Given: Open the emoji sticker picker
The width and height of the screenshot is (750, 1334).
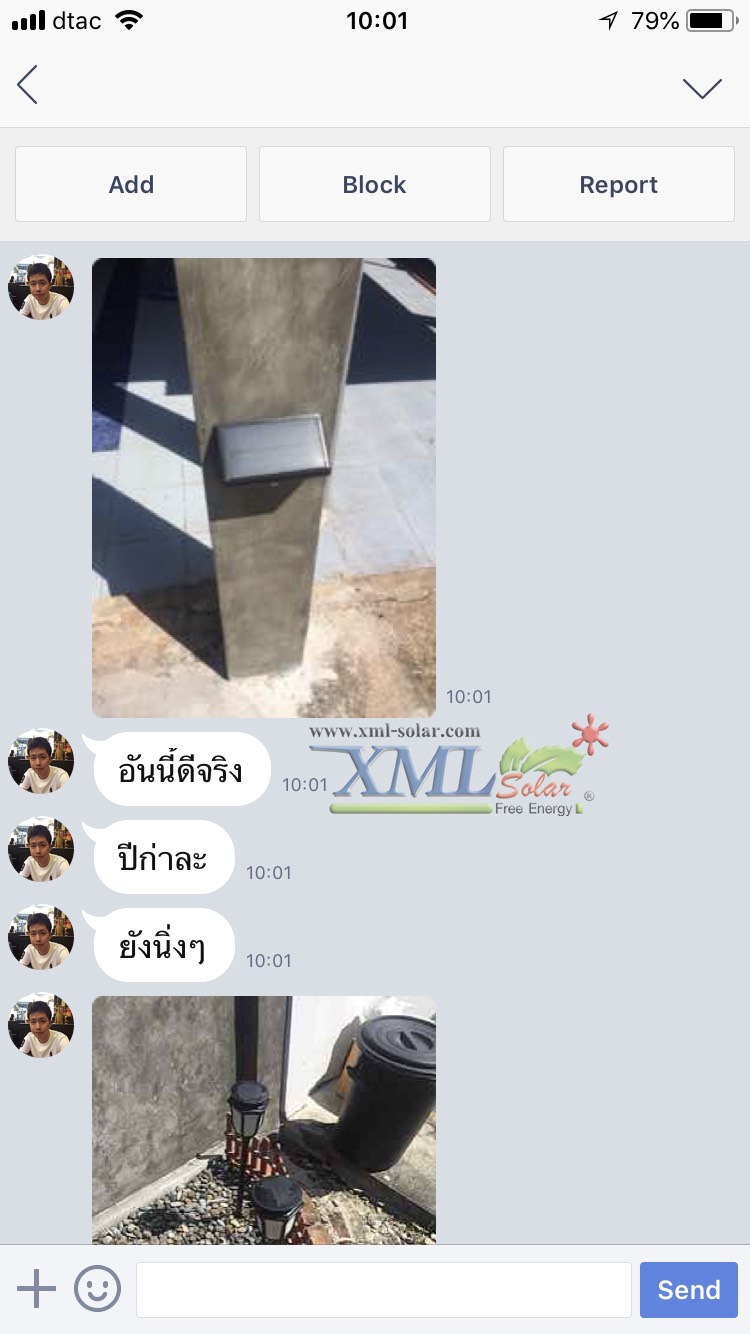Looking at the screenshot, I should [x=98, y=1289].
